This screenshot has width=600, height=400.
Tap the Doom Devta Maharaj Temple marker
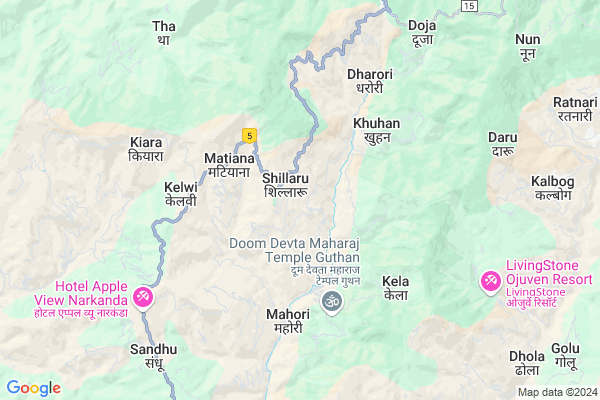(329, 301)
